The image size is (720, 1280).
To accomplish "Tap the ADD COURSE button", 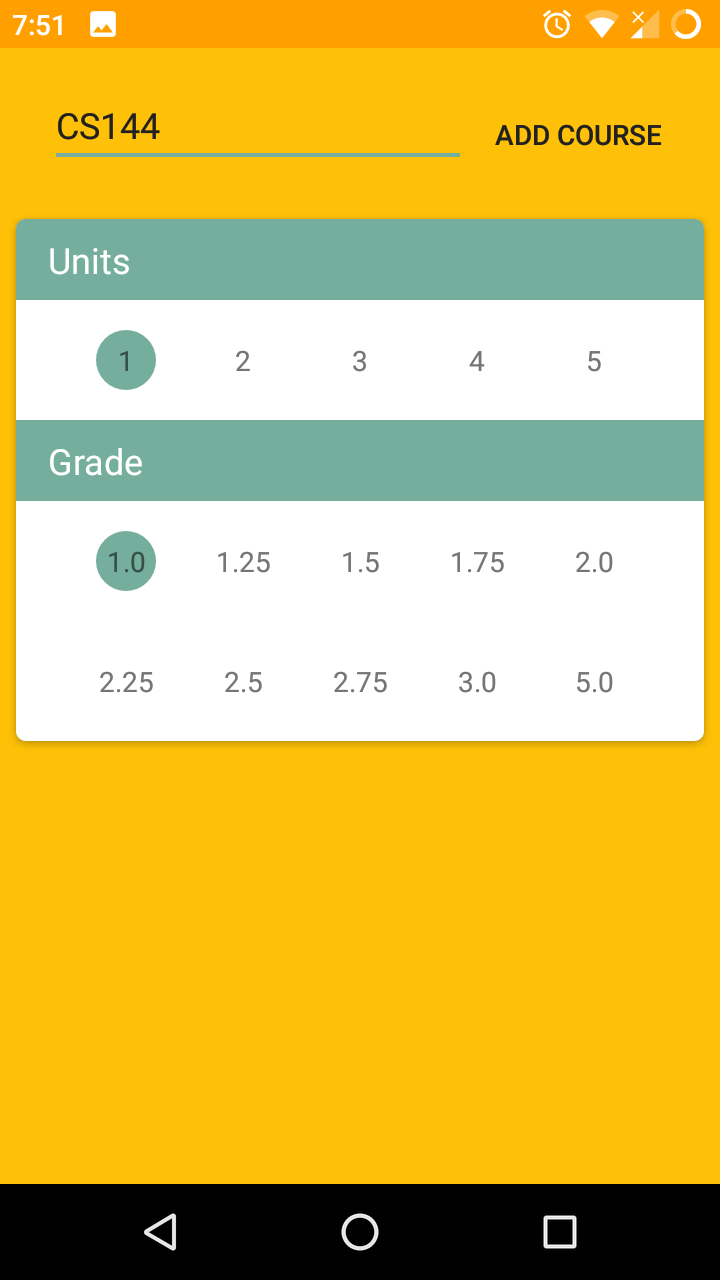I will point(578,136).
